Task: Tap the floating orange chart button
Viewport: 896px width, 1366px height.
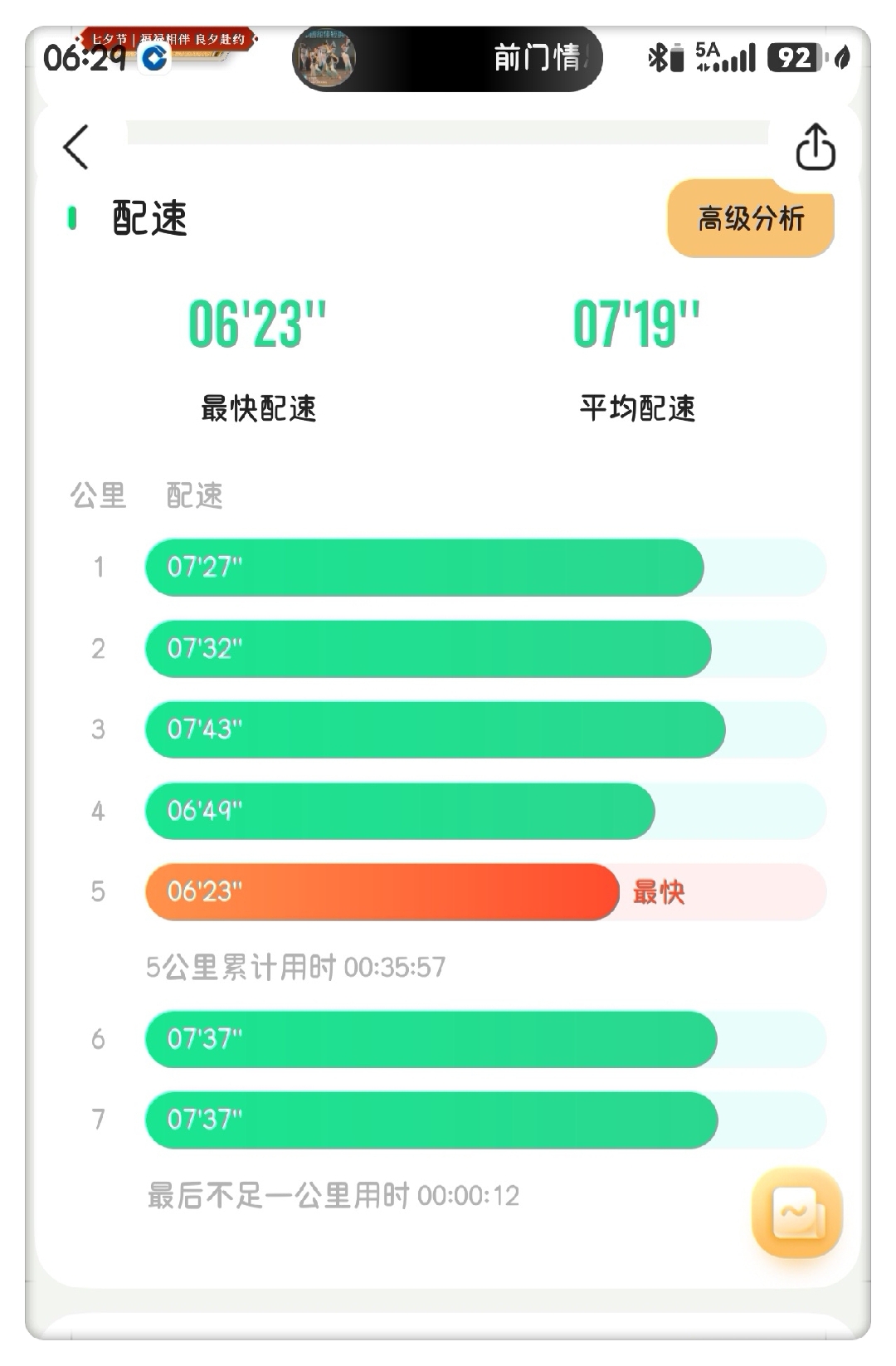Action: [x=797, y=1212]
